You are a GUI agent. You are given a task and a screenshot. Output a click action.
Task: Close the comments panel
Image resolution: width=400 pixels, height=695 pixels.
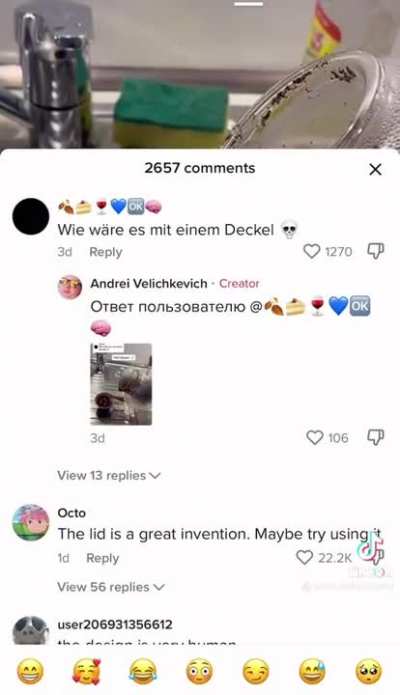(375, 169)
